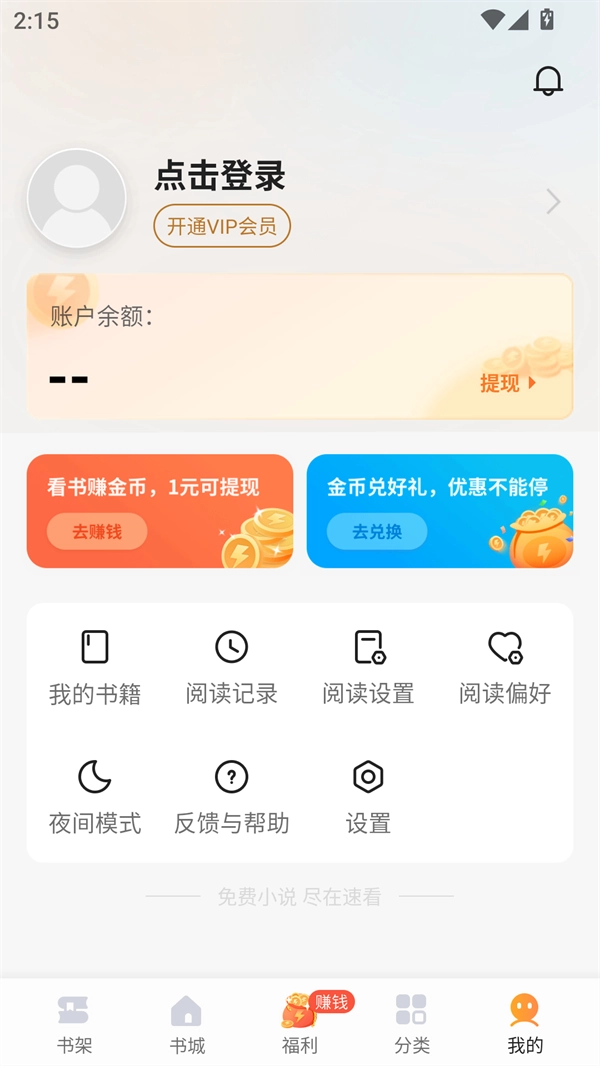Toggle 夜间模式 night mode
This screenshot has height=1066, width=600.
click(95, 797)
